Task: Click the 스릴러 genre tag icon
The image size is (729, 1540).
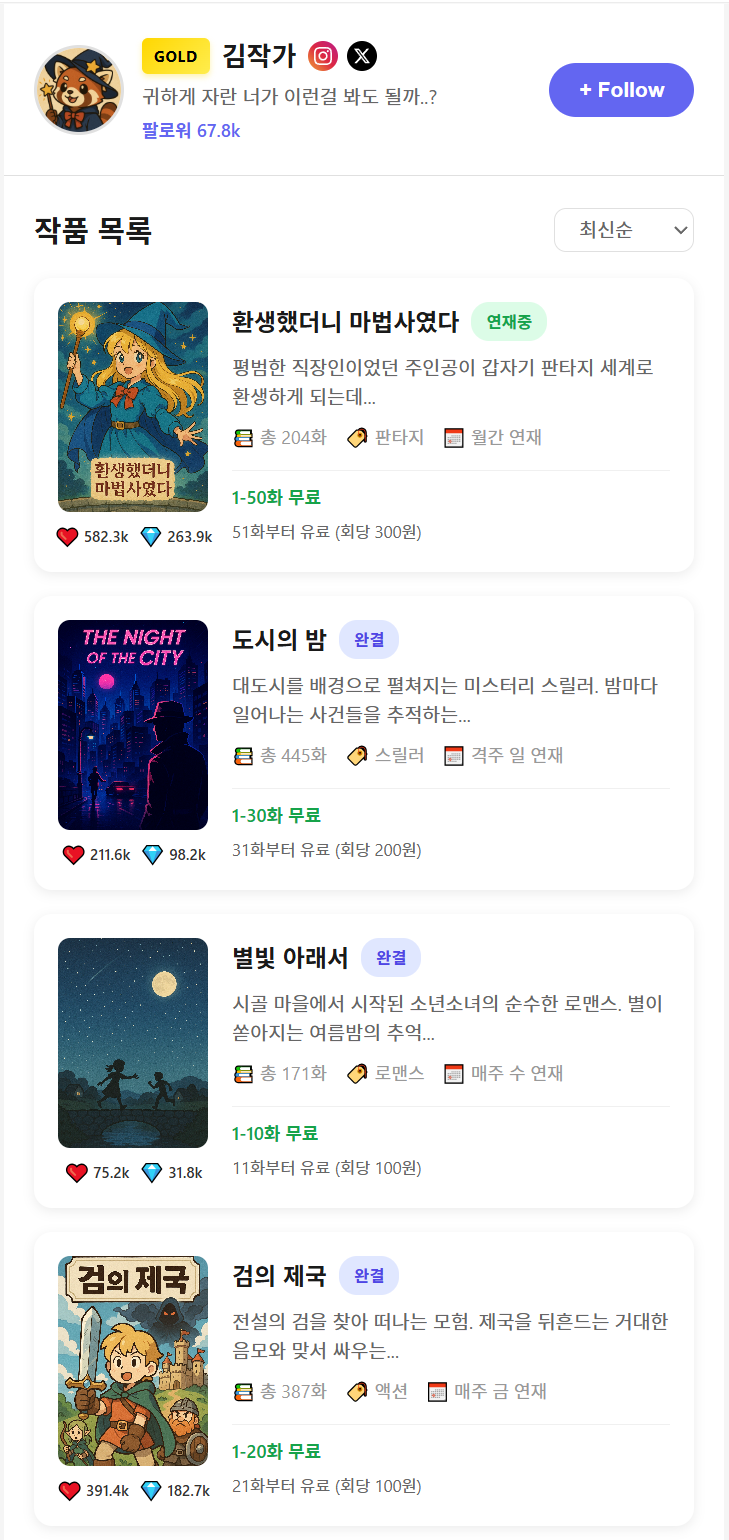Action: [x=357, y=755]
